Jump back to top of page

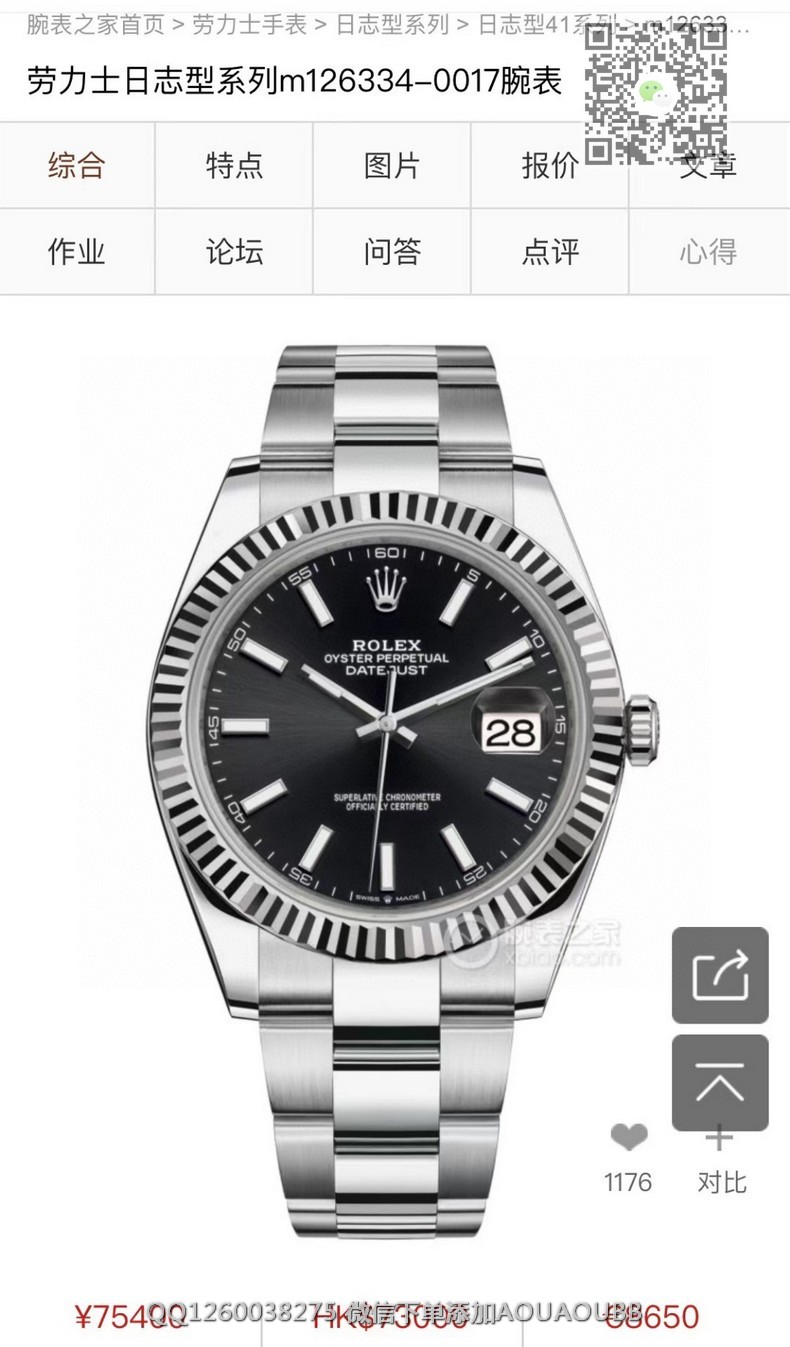[x=720, y=1083]
